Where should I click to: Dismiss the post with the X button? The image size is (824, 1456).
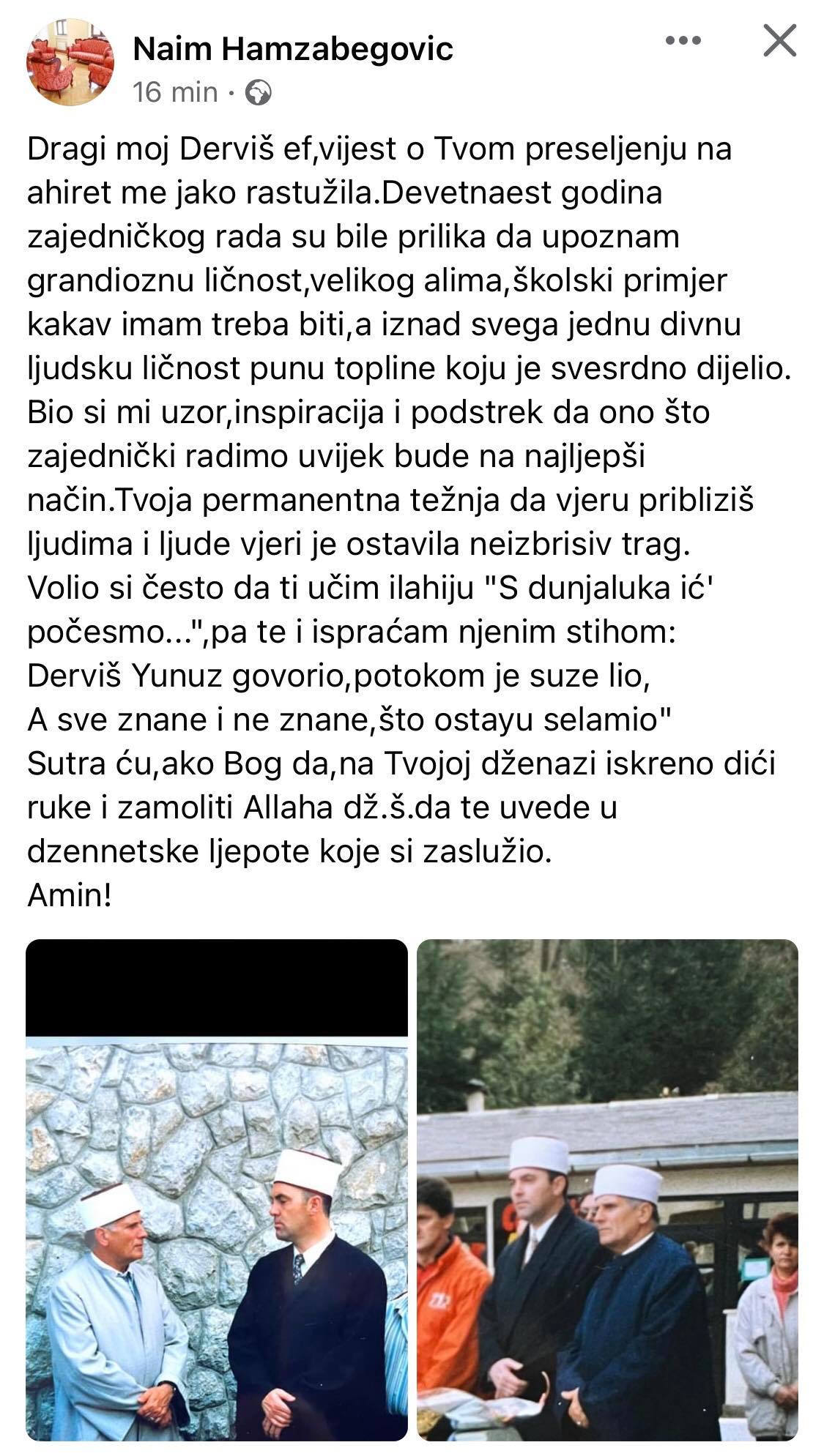pos(779,41)
